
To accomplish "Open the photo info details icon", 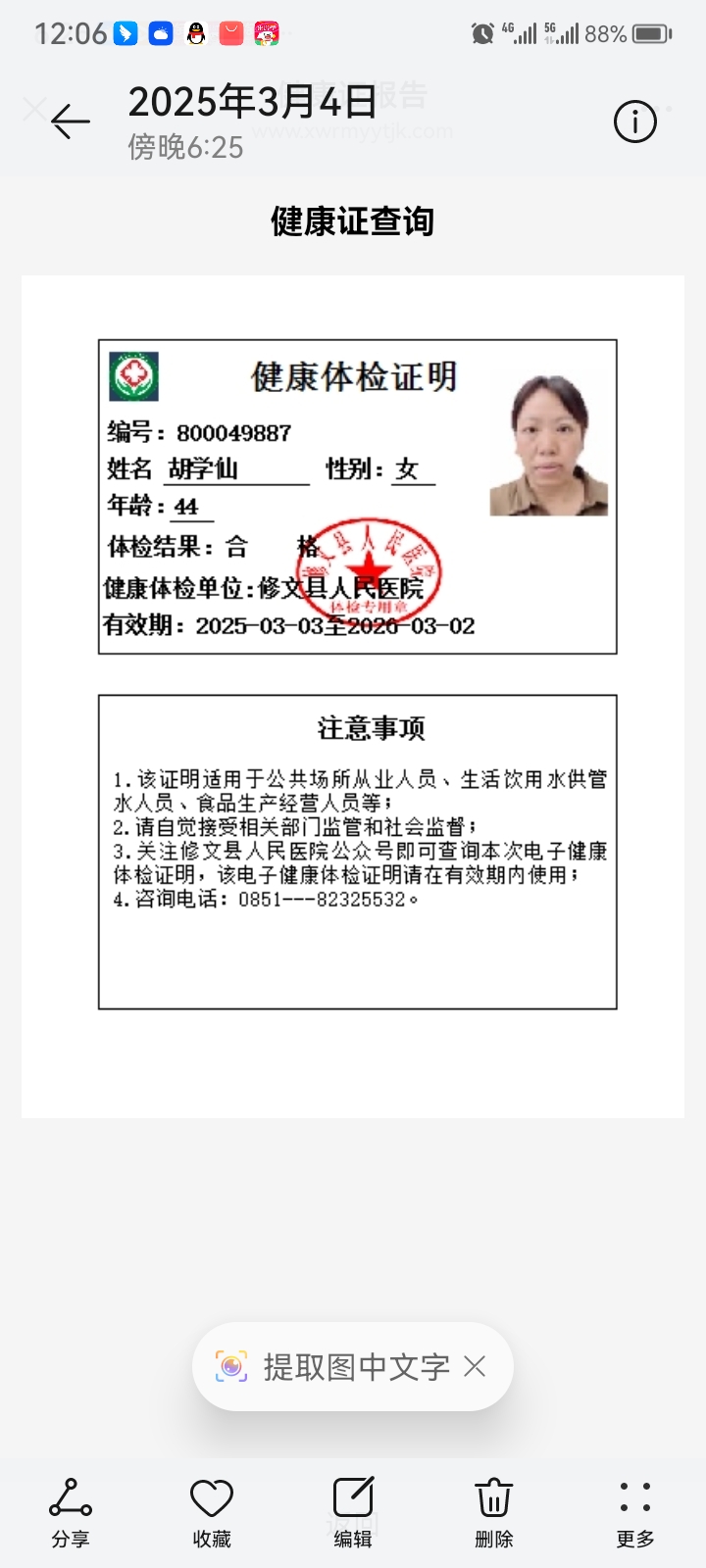I will point(634,122).
